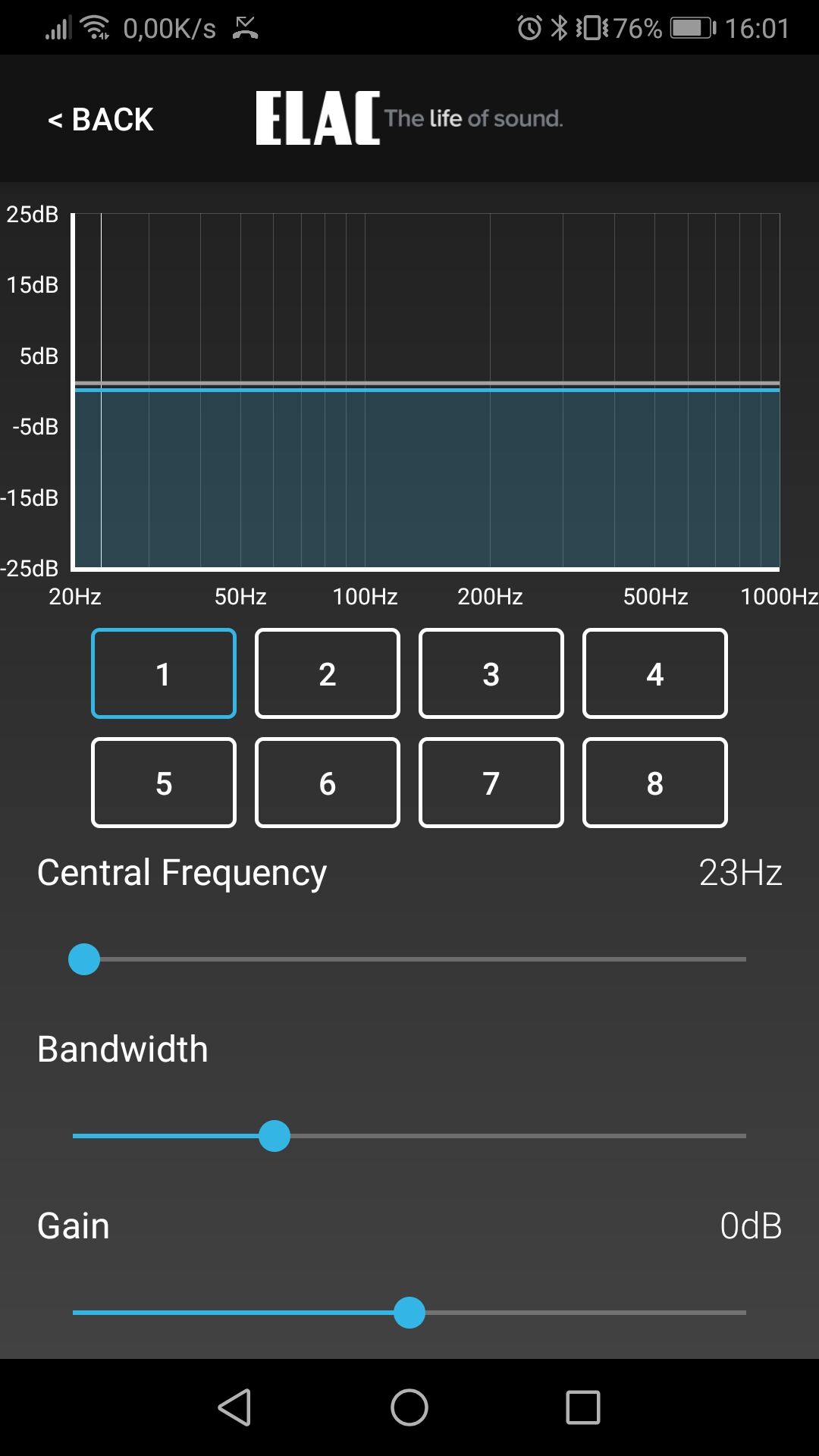Go back using the BACK button
The height and width of the screenshot is (1456, 819).
[x=101, y=120]
